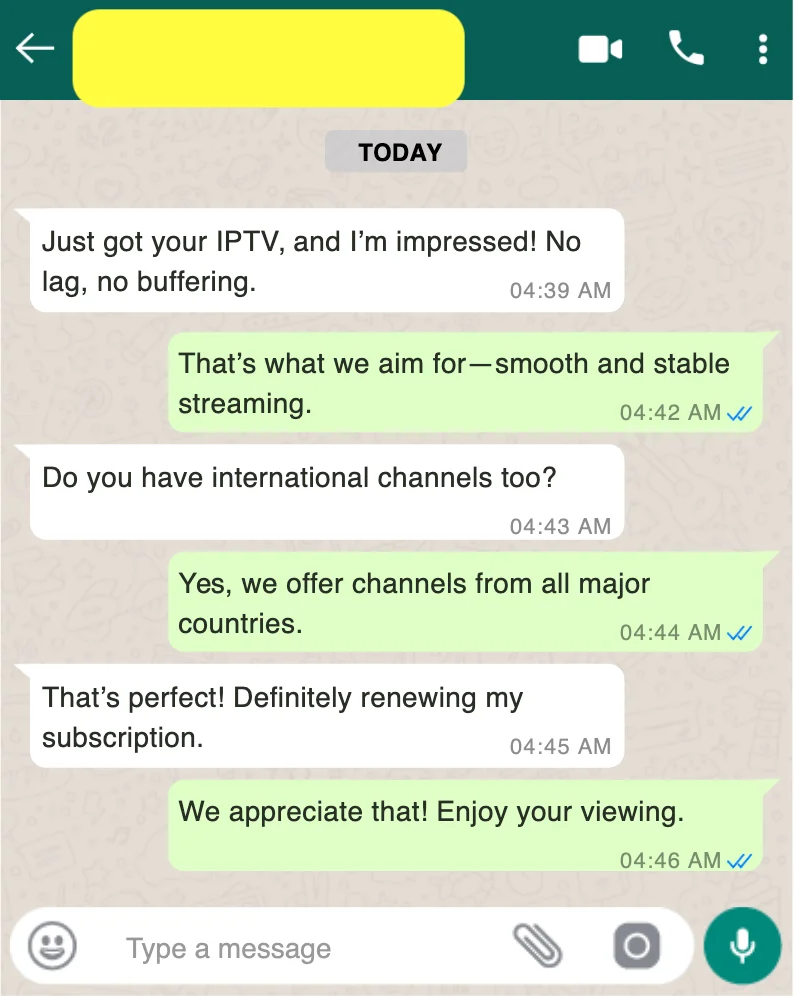Record a voice message with the microphone
This screenshot has width=794, height=996.
click(x=742, y=945)
